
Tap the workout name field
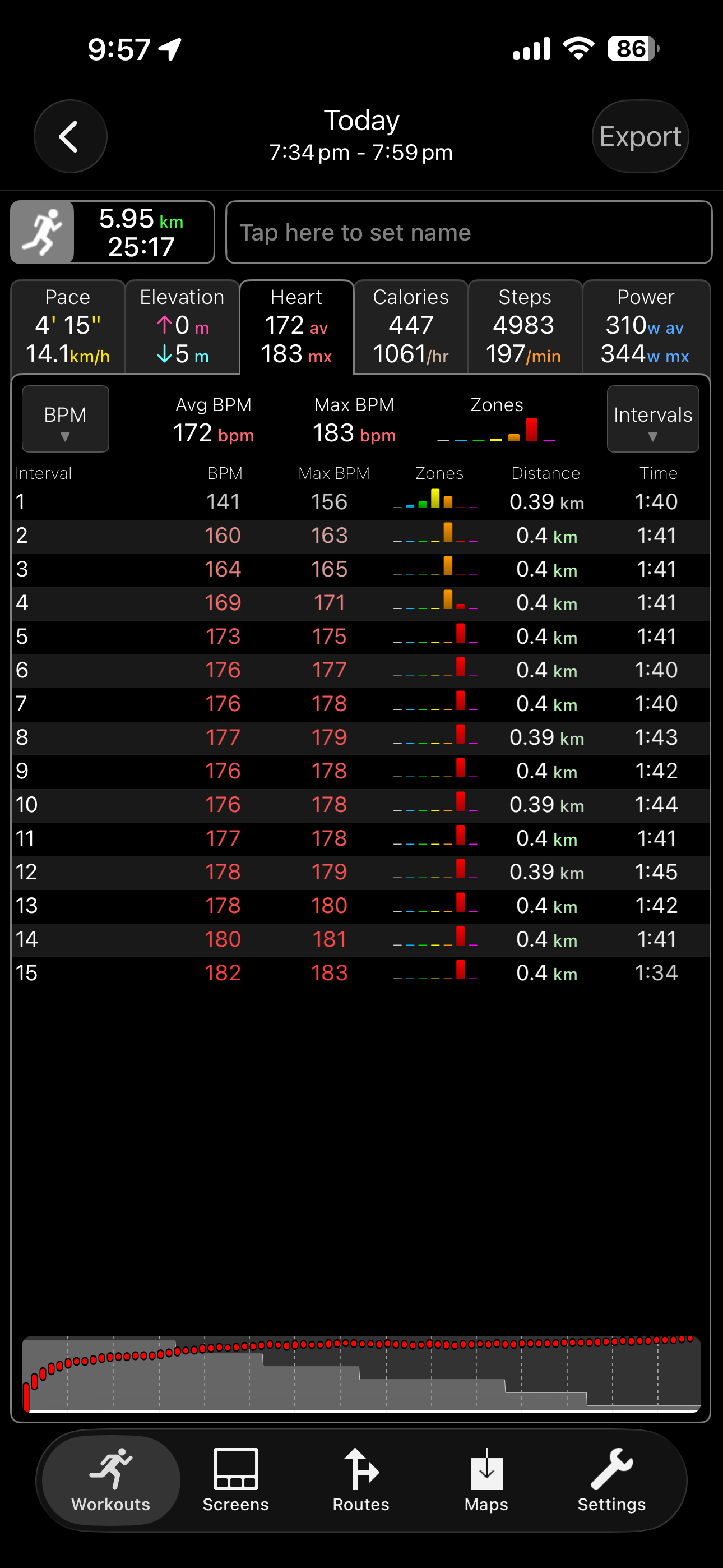[x=469, y=233]
